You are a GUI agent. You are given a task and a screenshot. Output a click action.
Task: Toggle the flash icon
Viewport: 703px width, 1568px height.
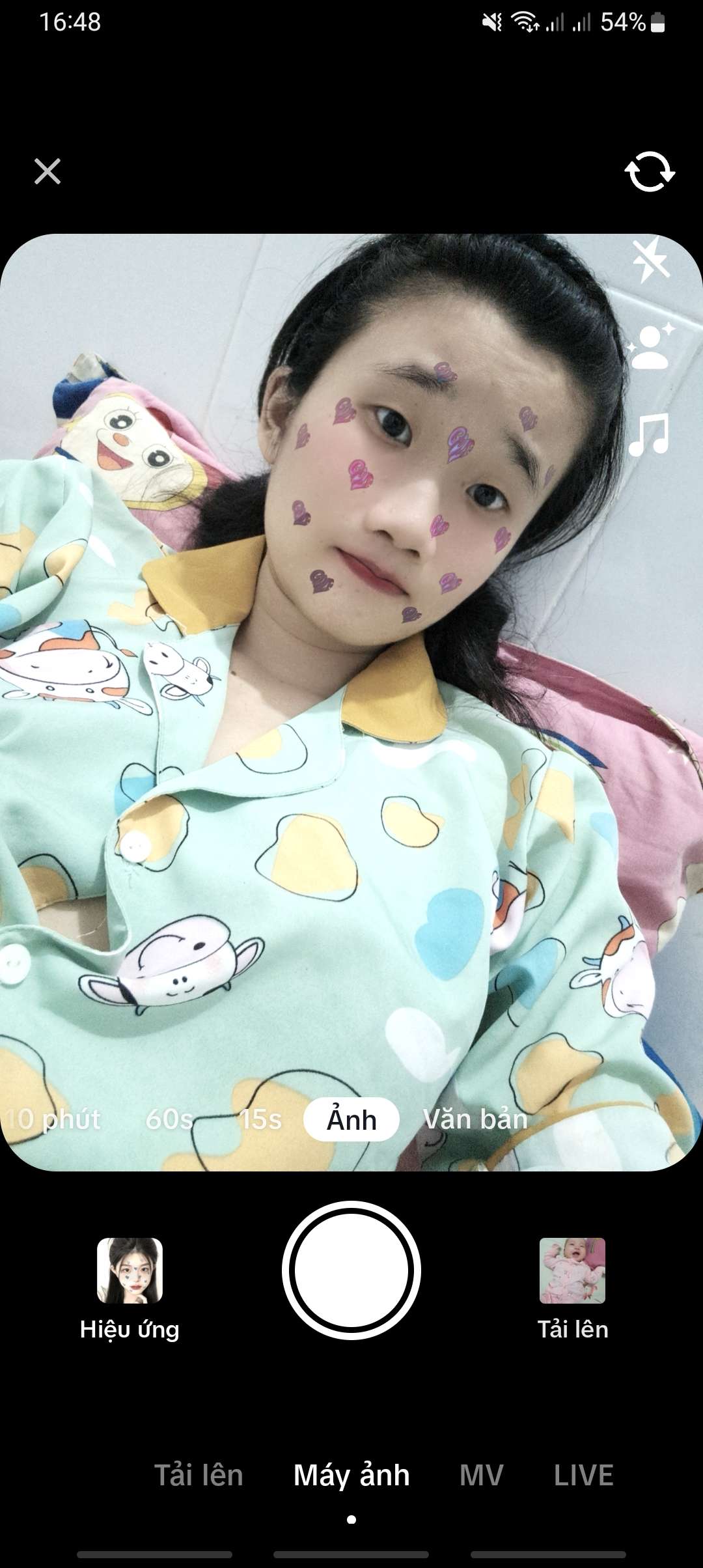click(x=650, y=260)
